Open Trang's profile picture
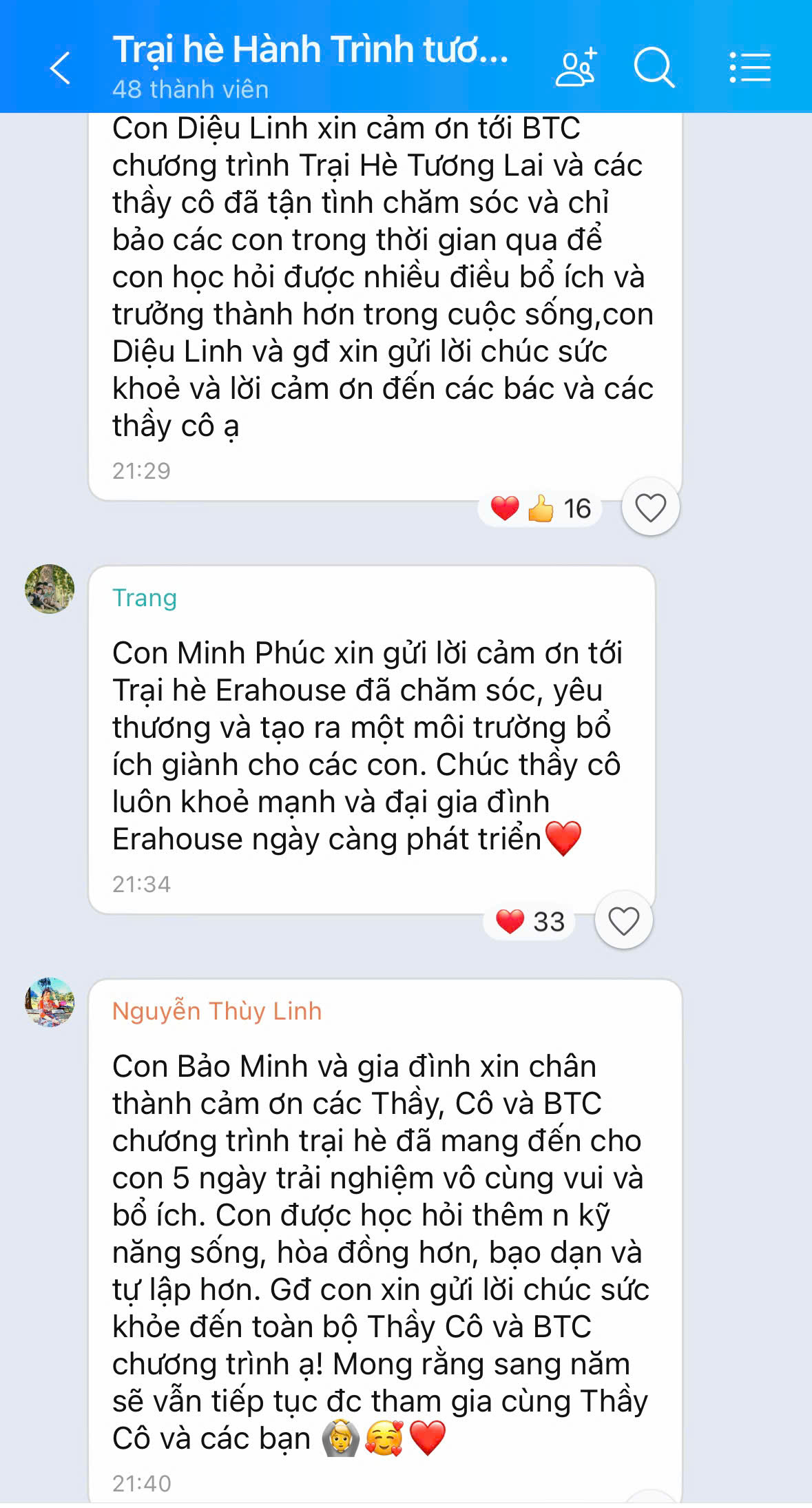The height and width of the screenshot is (1508, 812). (50, 589)
